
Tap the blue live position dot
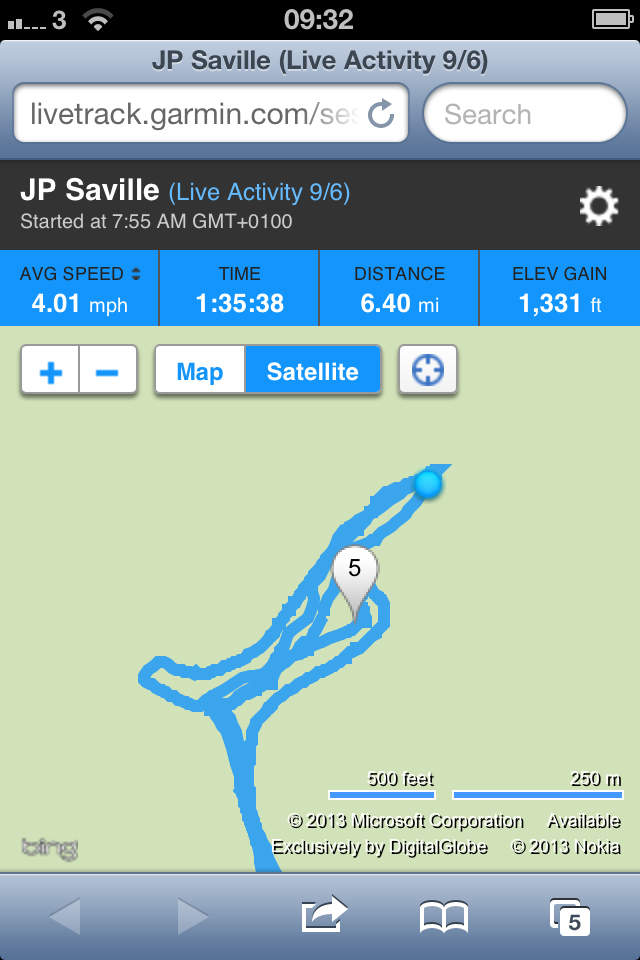pyautogui.click(x=428, y=485)
